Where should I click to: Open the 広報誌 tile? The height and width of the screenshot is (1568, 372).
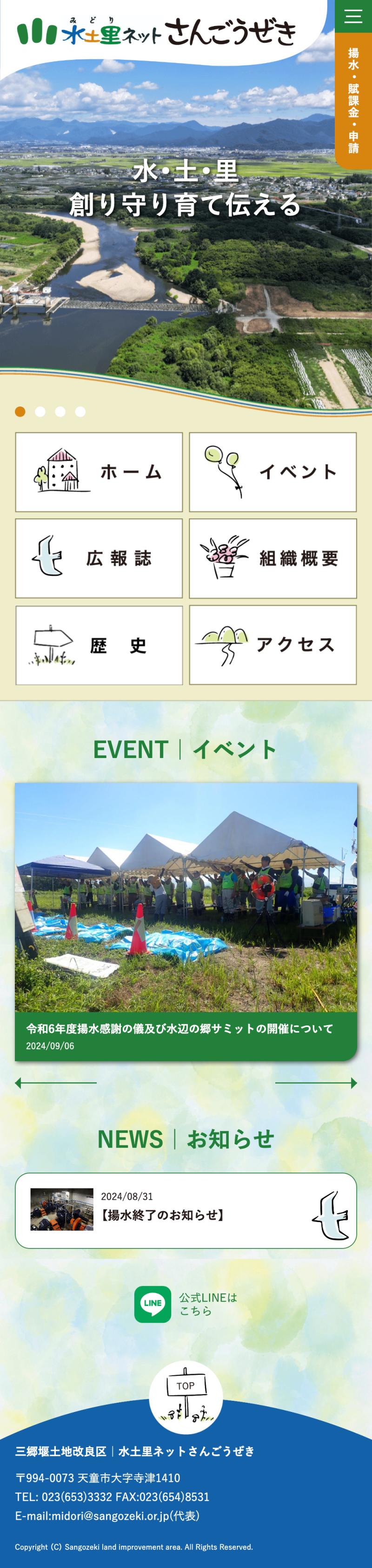click(x=99, y=558)
